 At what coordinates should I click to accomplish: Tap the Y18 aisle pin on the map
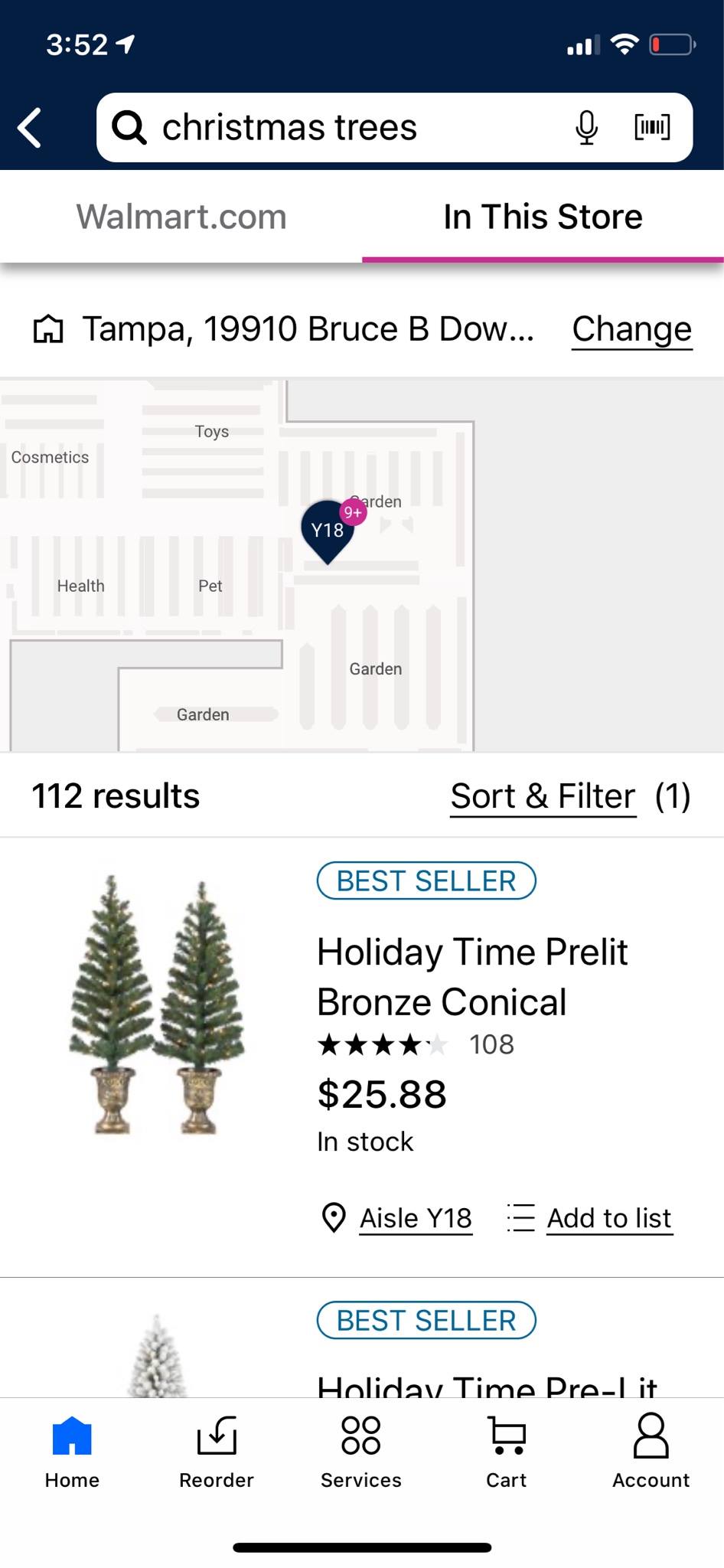[x=328, y=531]
